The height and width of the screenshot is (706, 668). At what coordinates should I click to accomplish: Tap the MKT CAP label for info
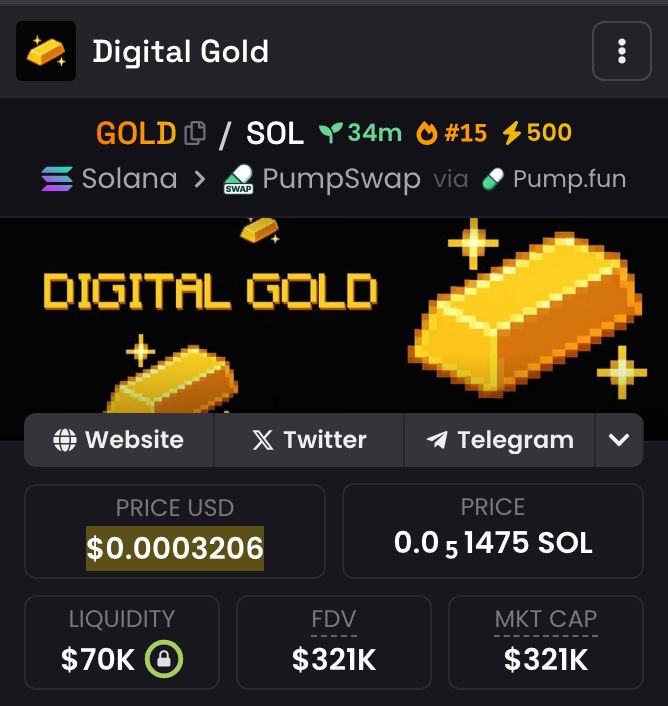pyautogui.click(x=545, y=620)
